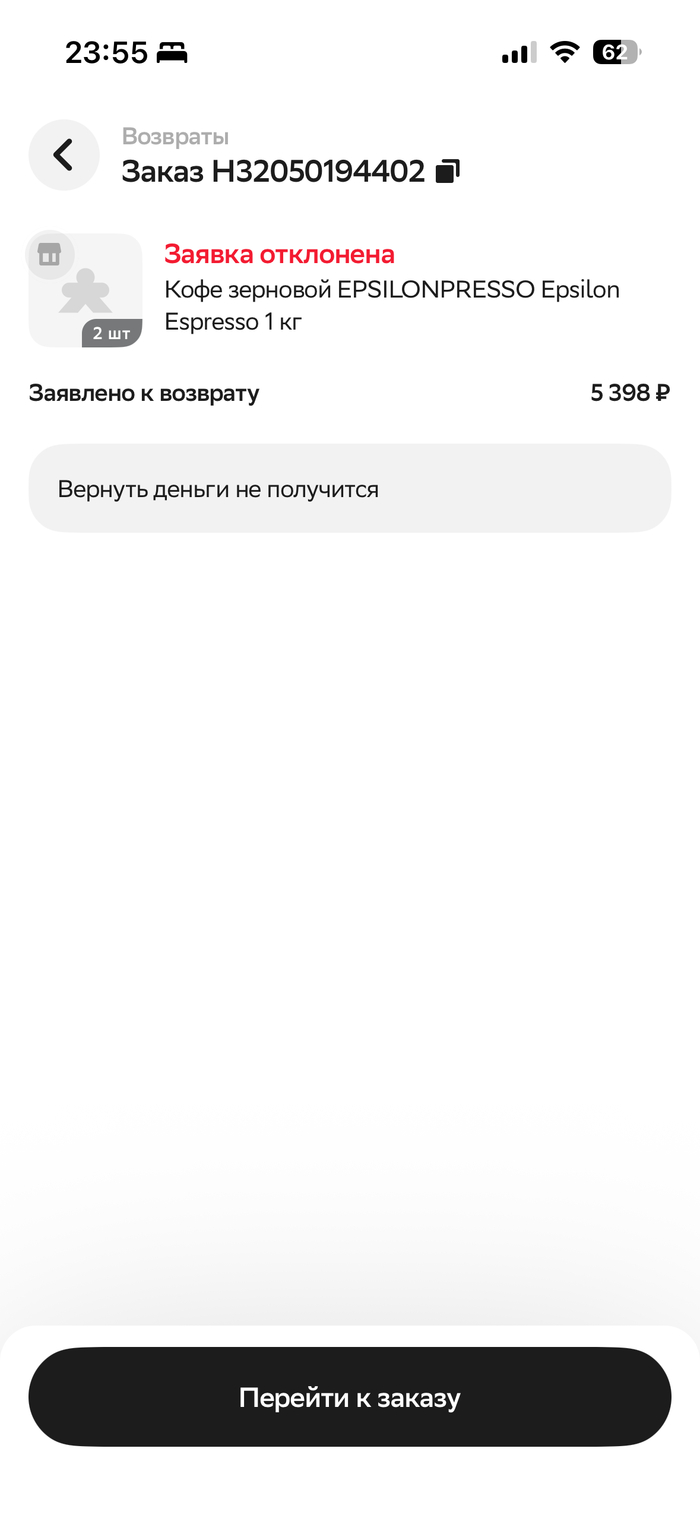The height and width of the screenshot is (1518, 700).
Task: Go back to the Возвраты list
Action: 64,155
